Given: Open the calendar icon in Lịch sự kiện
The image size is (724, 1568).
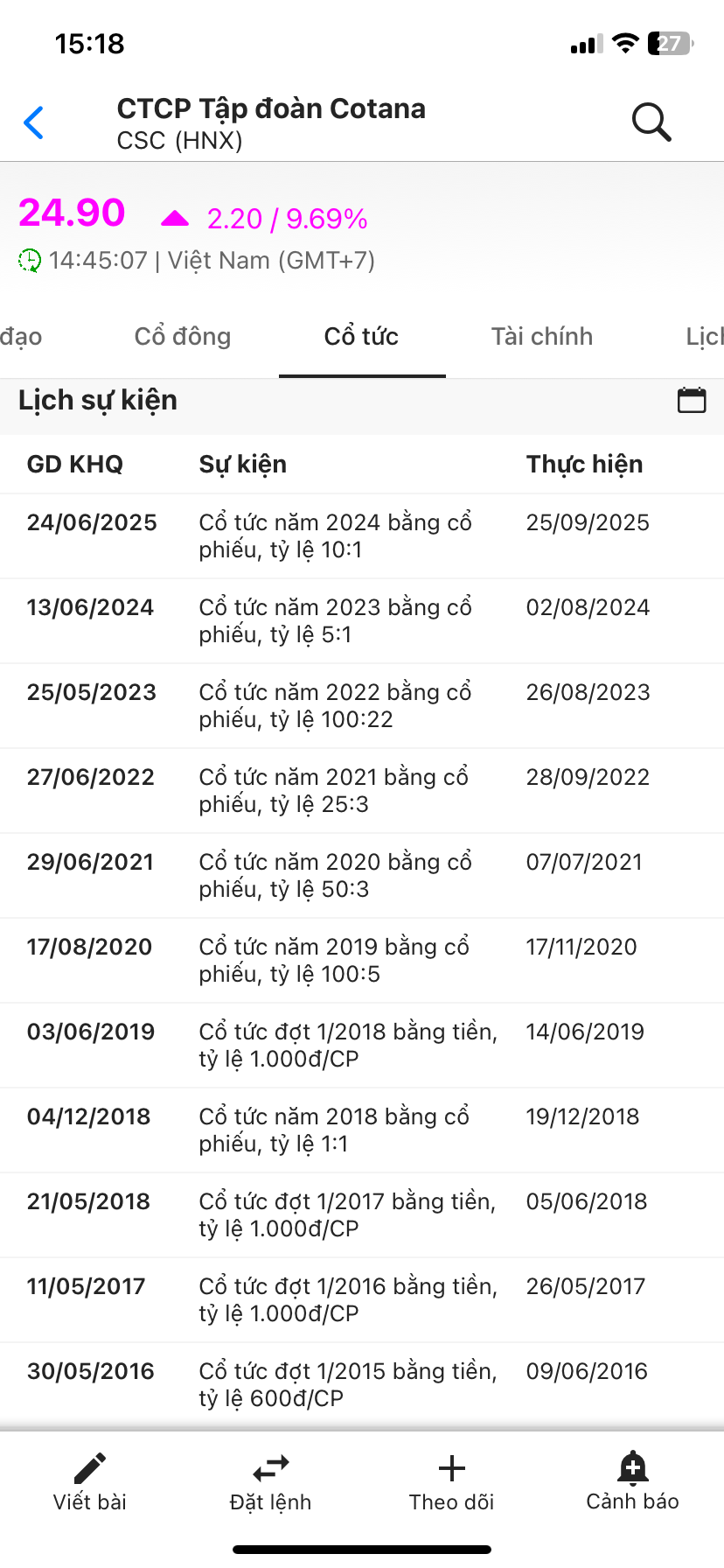Looking at the screenshot, I should [692, 400].
